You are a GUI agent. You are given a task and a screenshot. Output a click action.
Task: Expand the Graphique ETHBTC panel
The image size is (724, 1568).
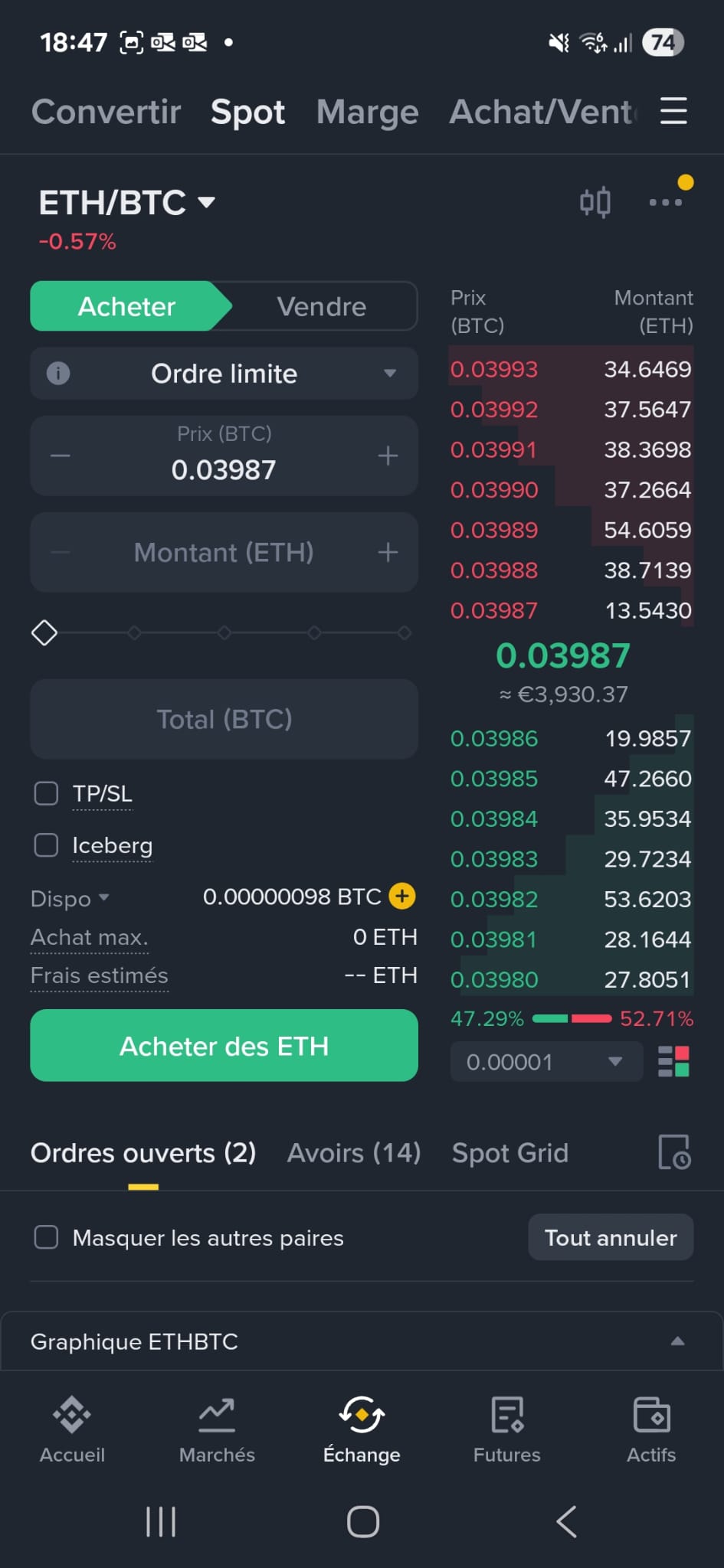pyautogui.click(x=677, y=1341)
